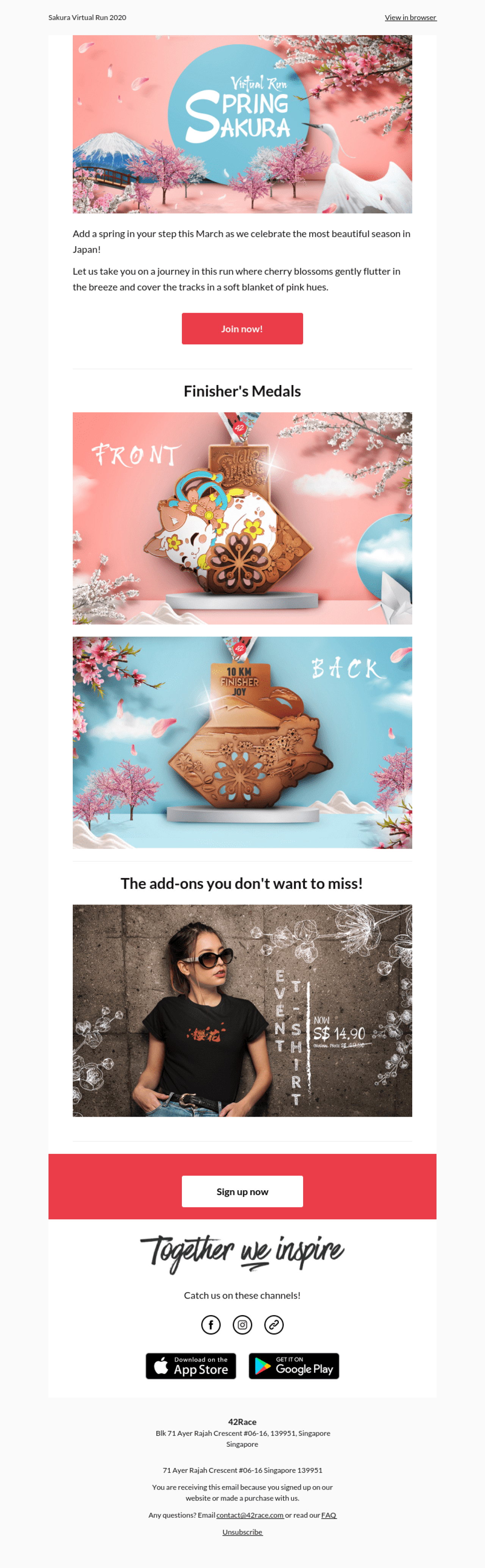Open the Facebook icon

(x=211, y=1324)
